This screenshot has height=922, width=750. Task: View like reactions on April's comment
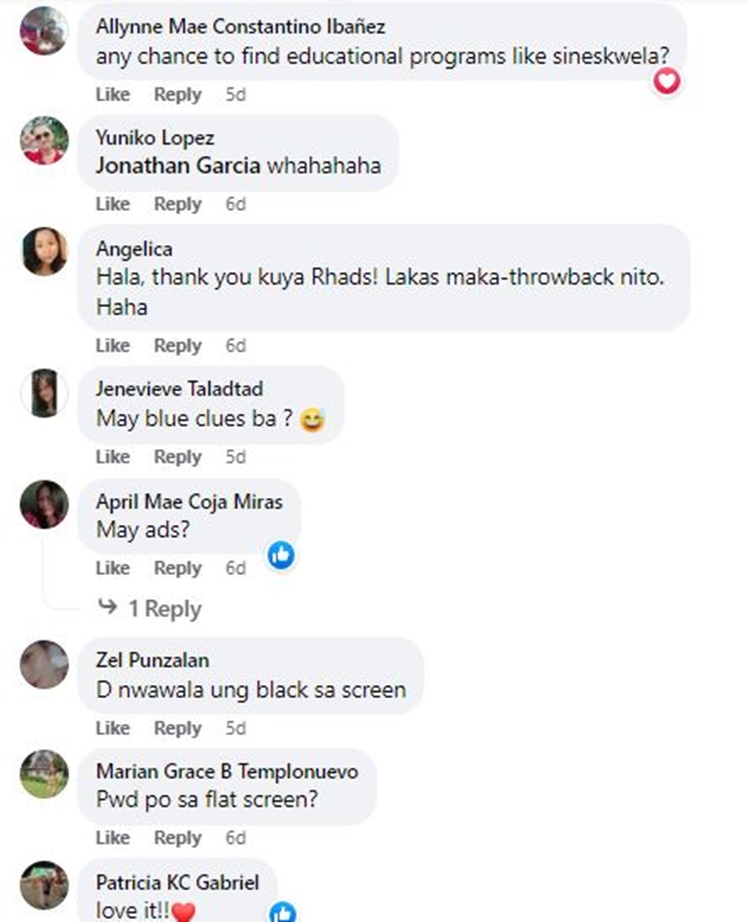pyautogui.click(x=281, y=554)
